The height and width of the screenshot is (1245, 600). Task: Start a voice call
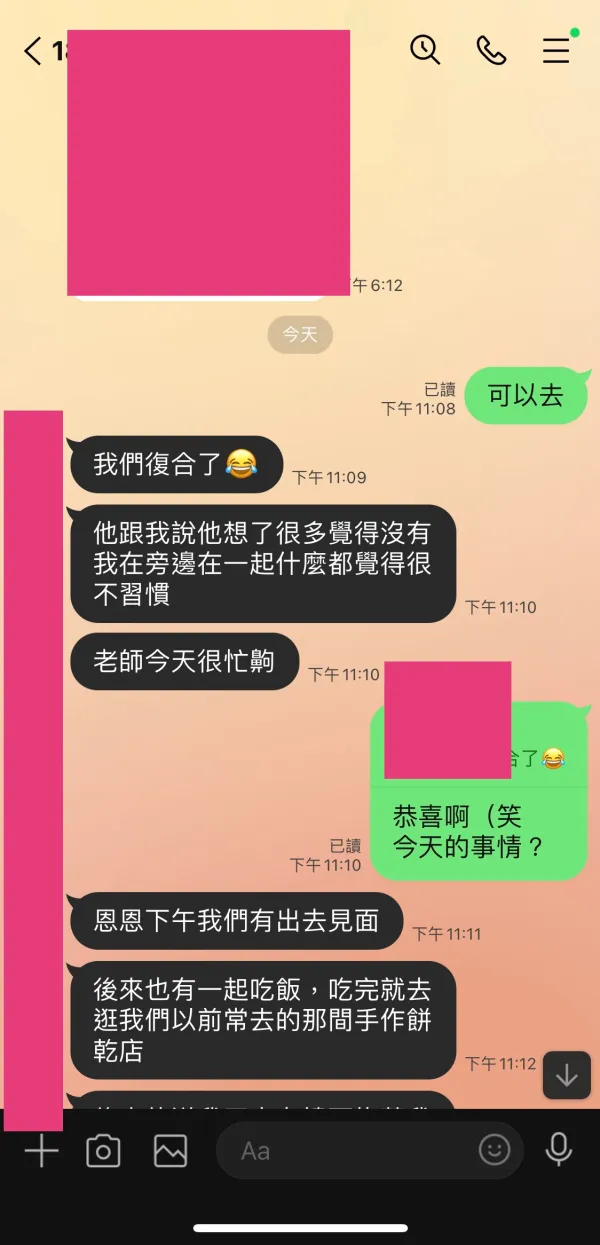[491, 51]
